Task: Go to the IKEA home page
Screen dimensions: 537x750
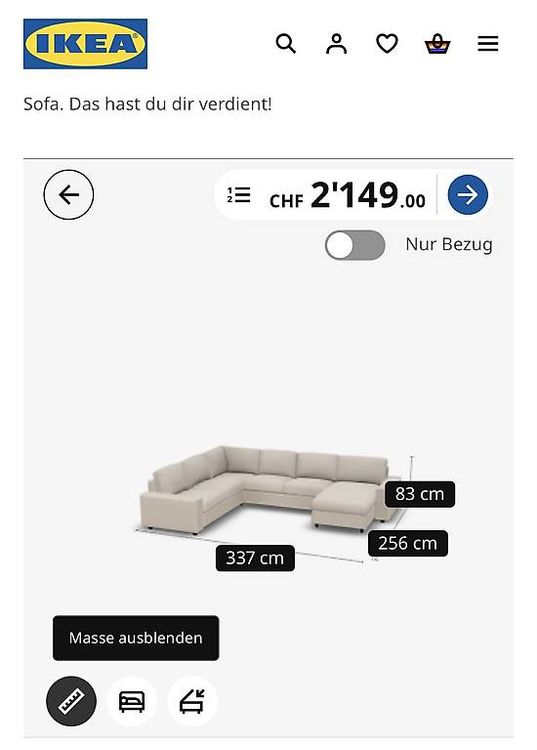Action: [85, 44]
